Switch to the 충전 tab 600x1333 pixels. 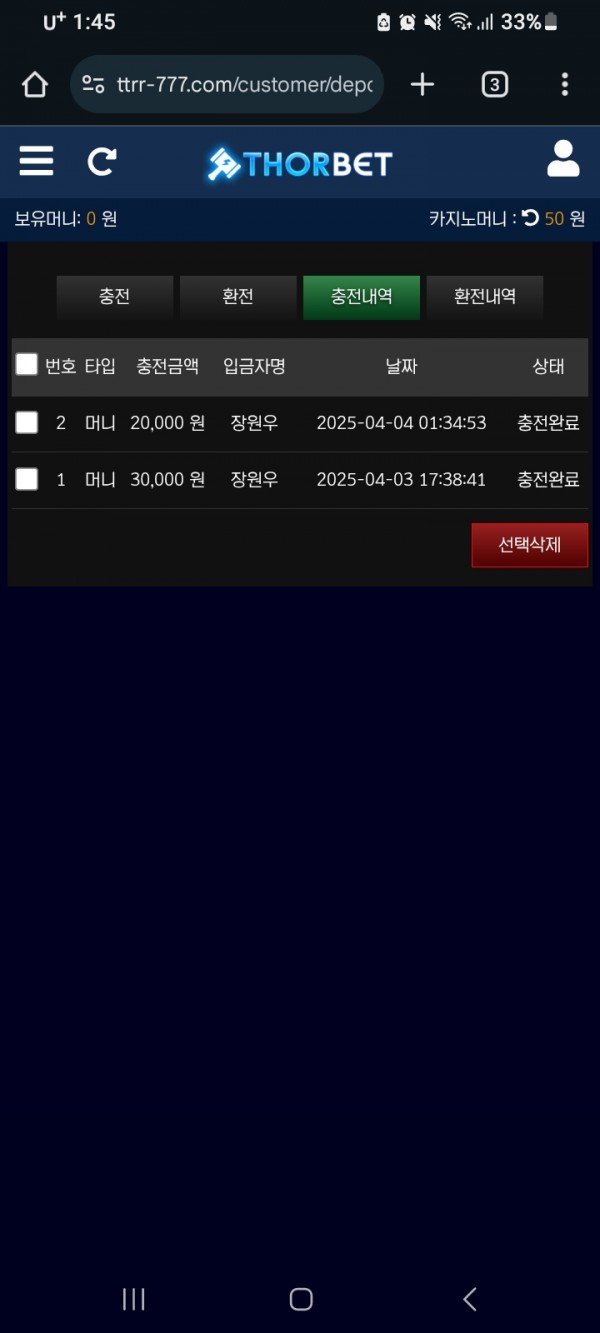(x=115, y=297)
